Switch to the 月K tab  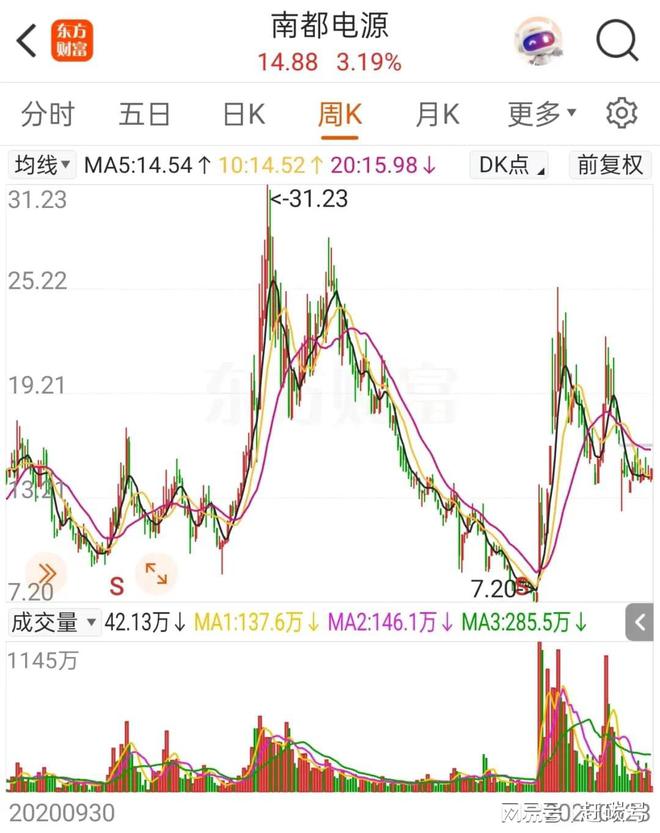click(x=437, y=114)
